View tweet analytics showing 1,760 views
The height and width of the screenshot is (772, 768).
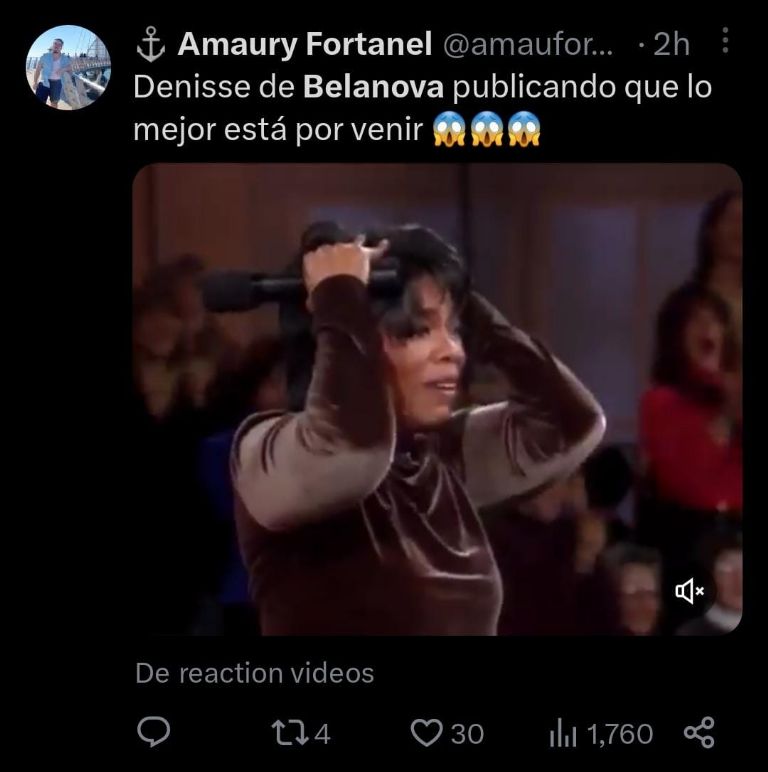(600, 734)
